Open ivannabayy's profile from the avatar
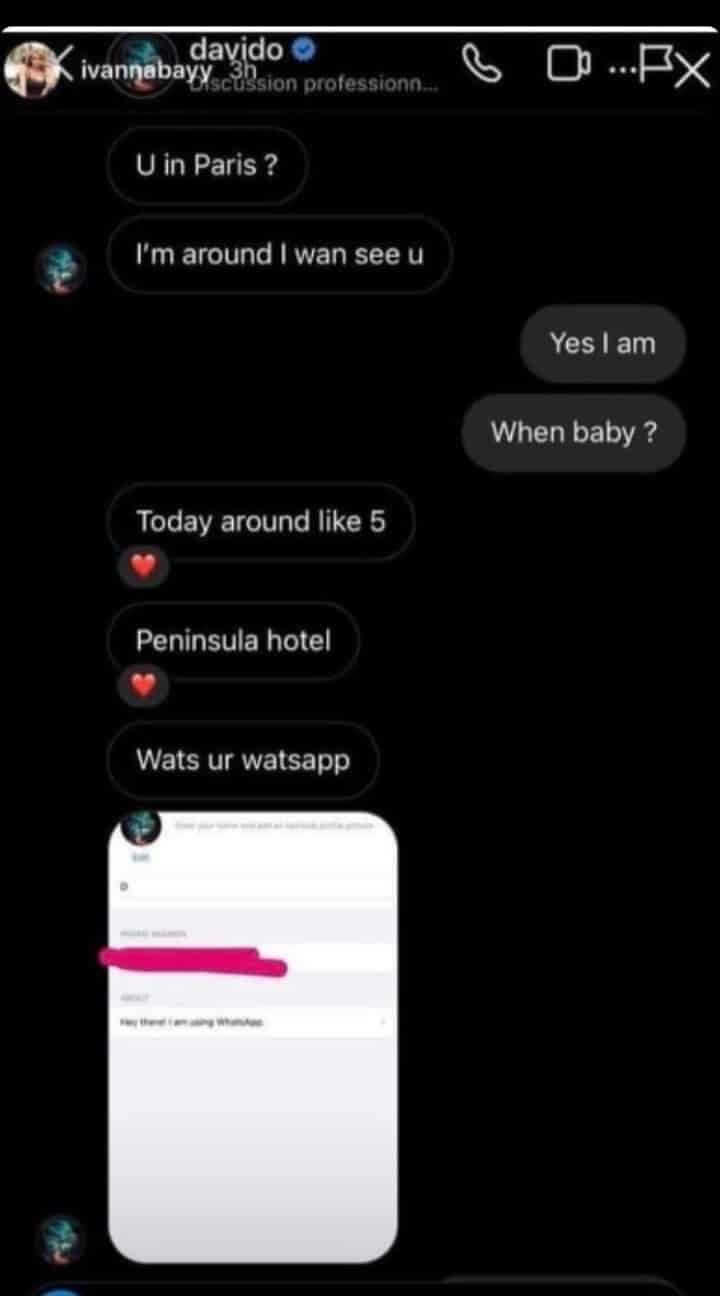 pyautogui.click(x=29, y=69)
